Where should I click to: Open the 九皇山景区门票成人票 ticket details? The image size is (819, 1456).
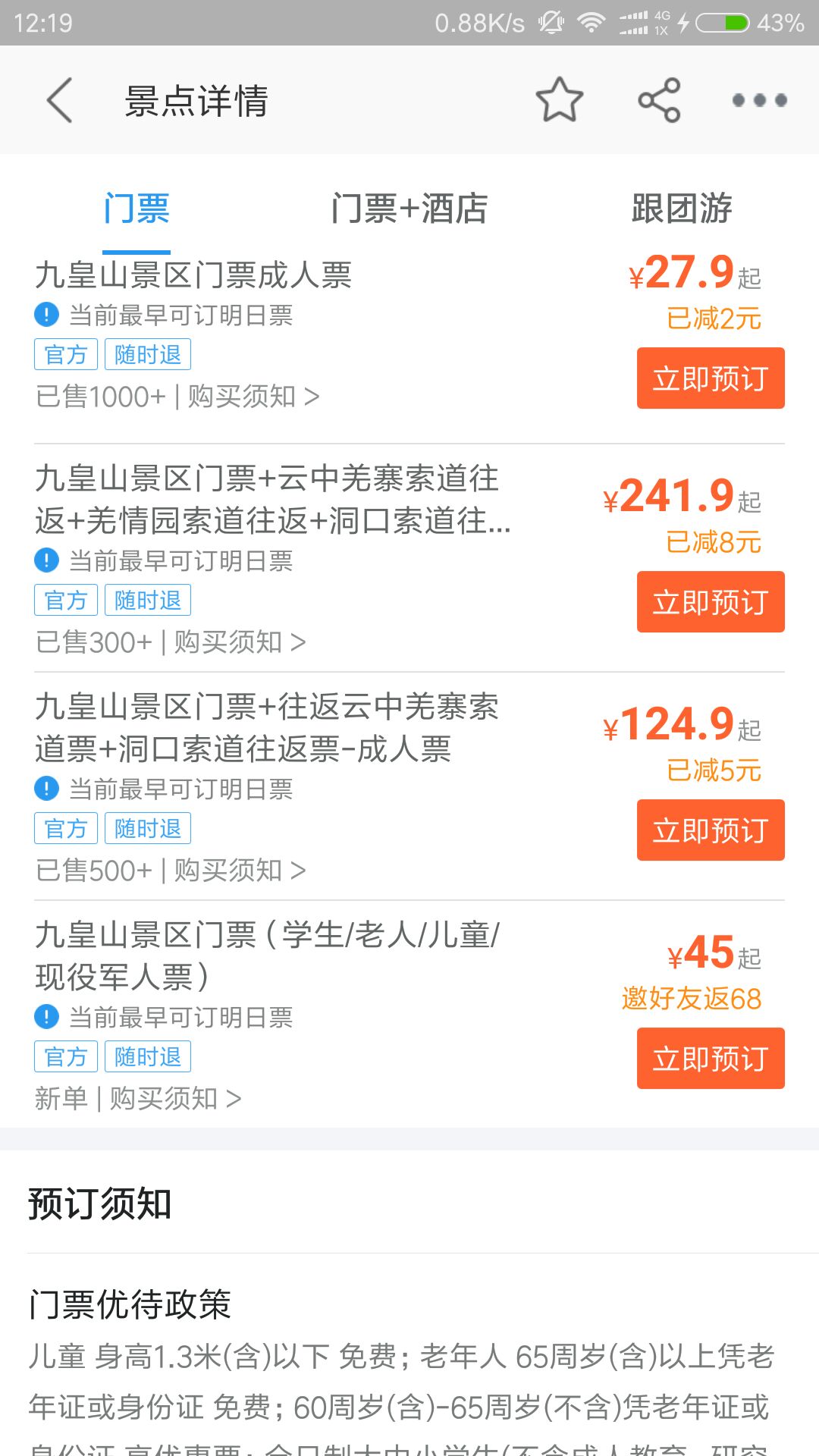[x=193, y=275]
